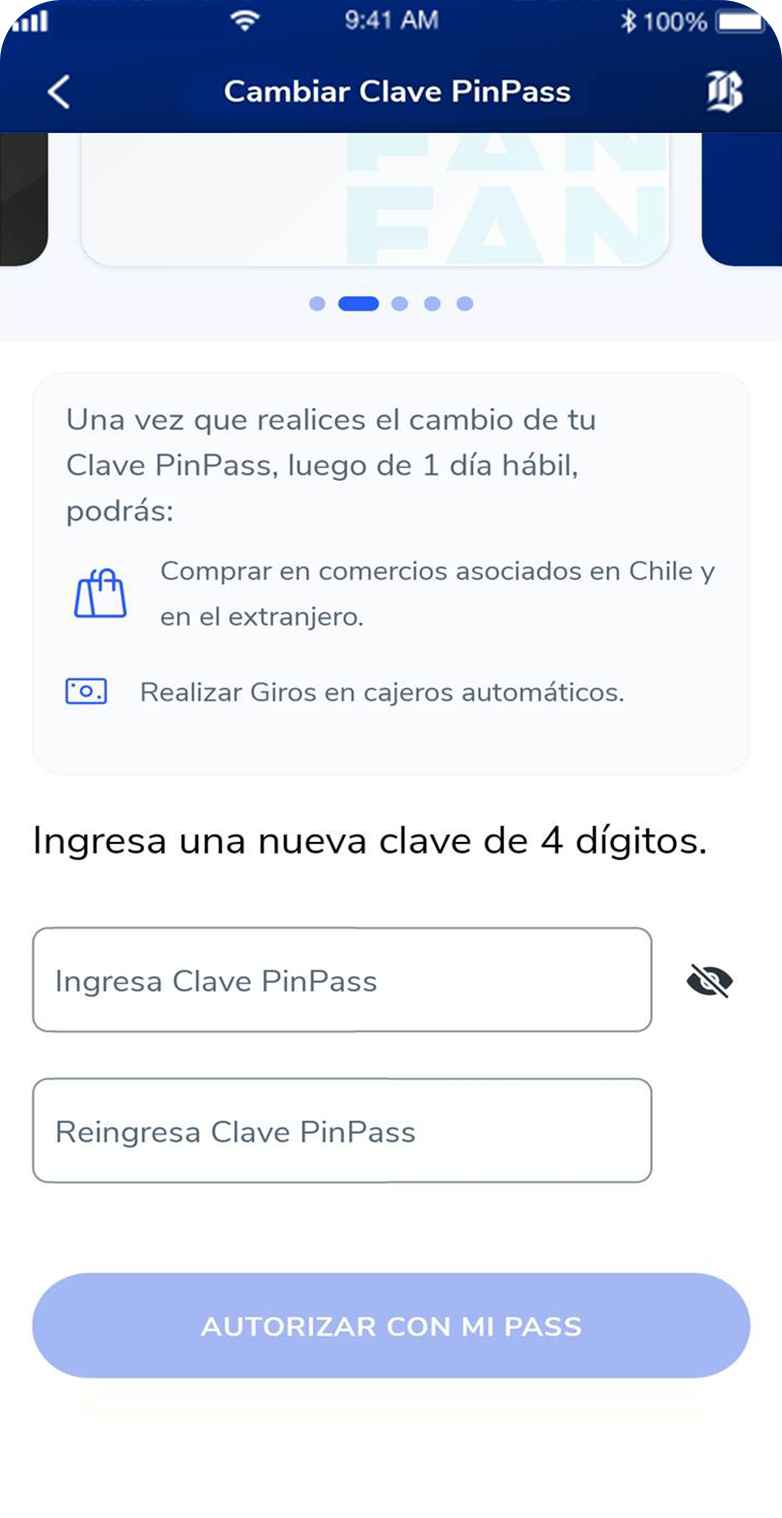782x1518 pixels.
Task: Go back from Cambiar Clave PinPass
Action: 59,92
